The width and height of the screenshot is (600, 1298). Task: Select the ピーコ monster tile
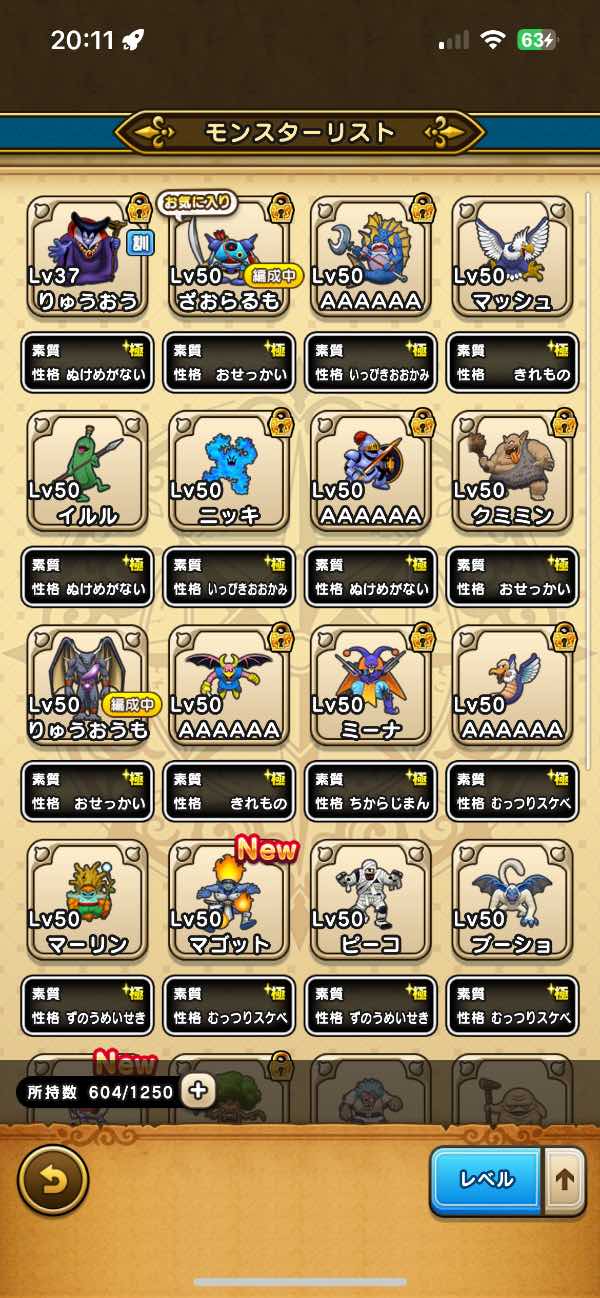(372, 902)
